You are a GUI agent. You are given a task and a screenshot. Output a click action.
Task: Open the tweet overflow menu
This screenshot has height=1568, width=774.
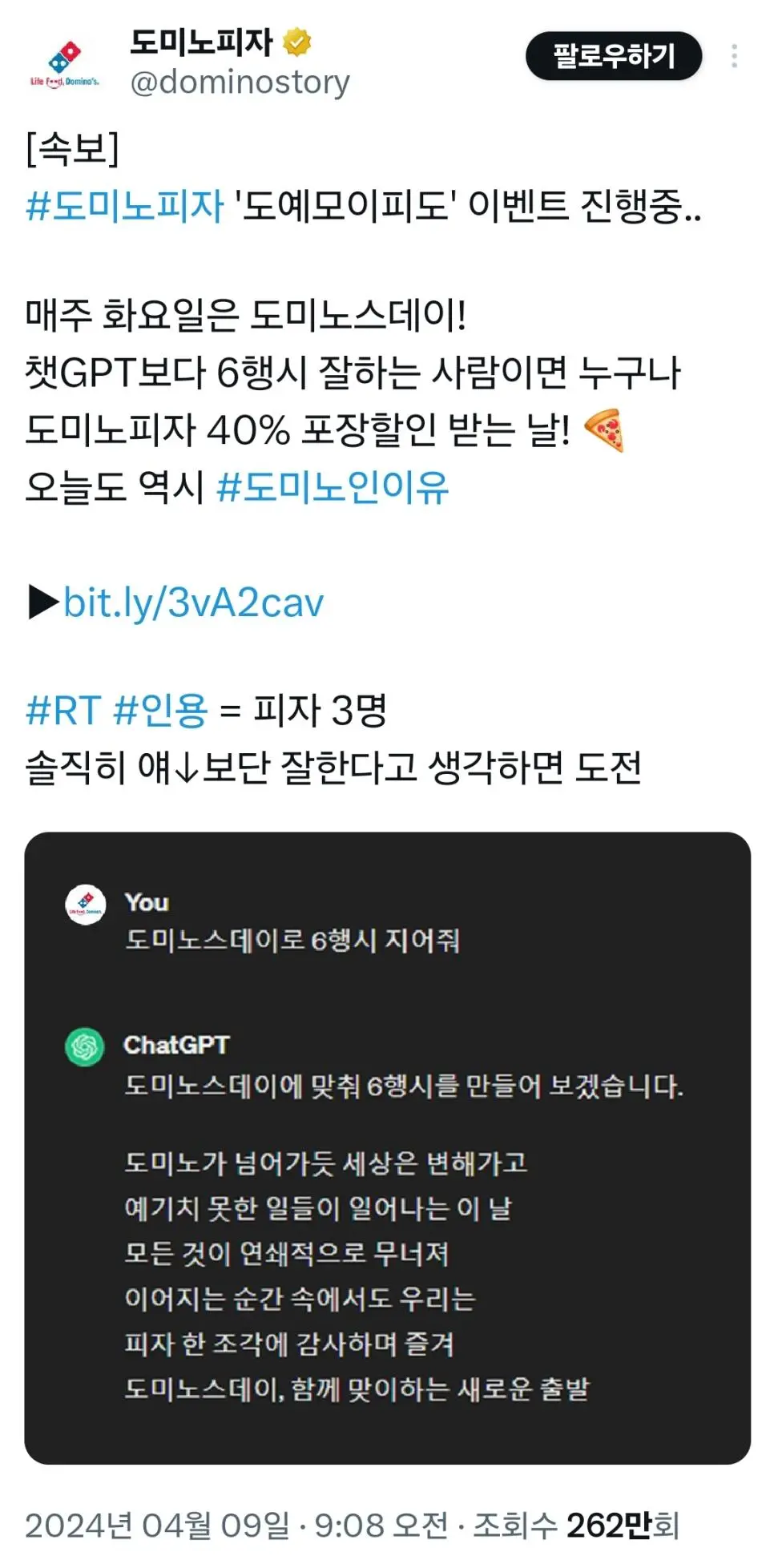tap(734, 56)
